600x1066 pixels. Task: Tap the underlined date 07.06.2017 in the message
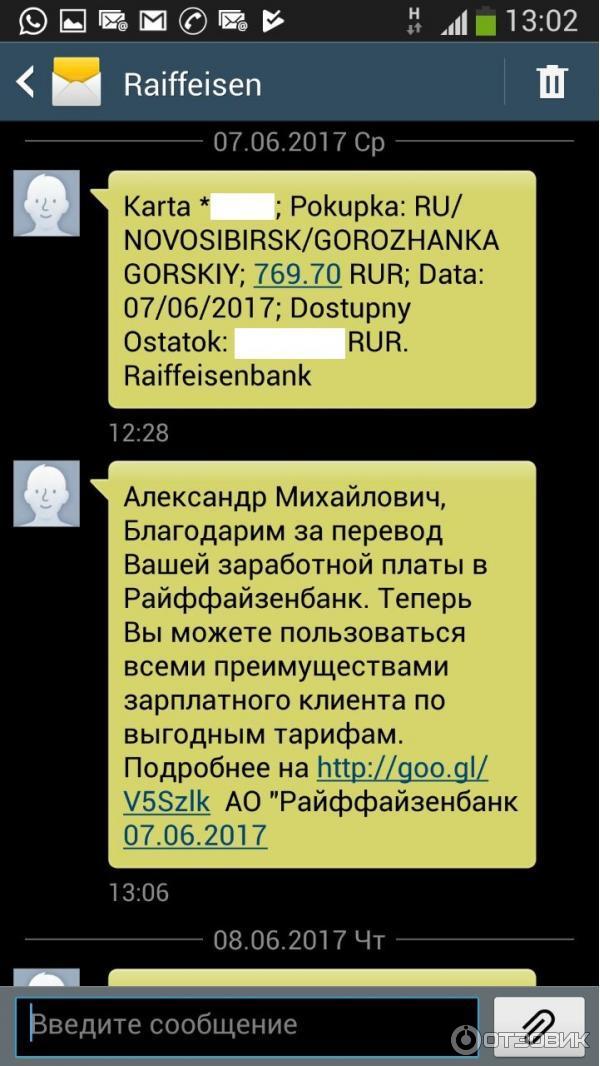[195, 834]
